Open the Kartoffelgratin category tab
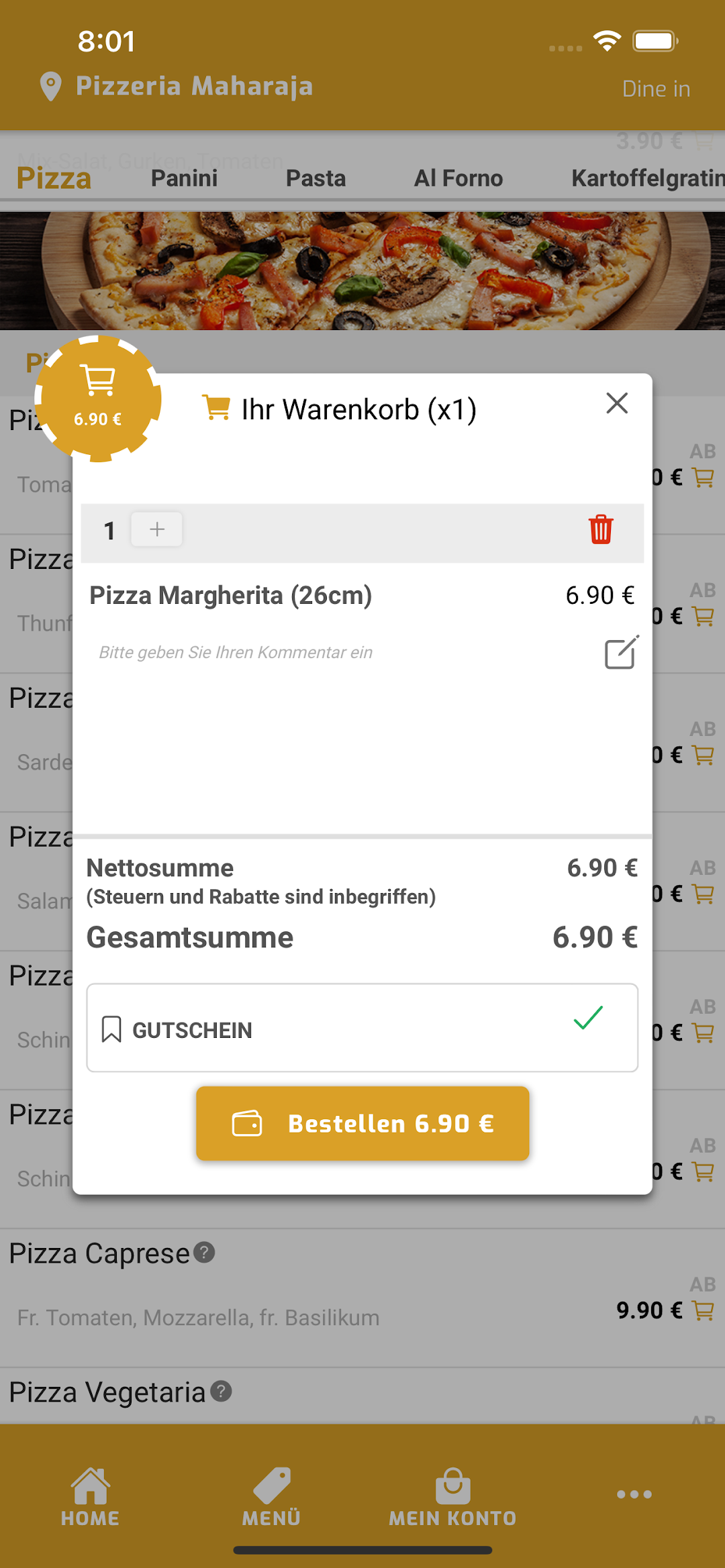Screen dimensions: 725x1568 coord(648,178)
